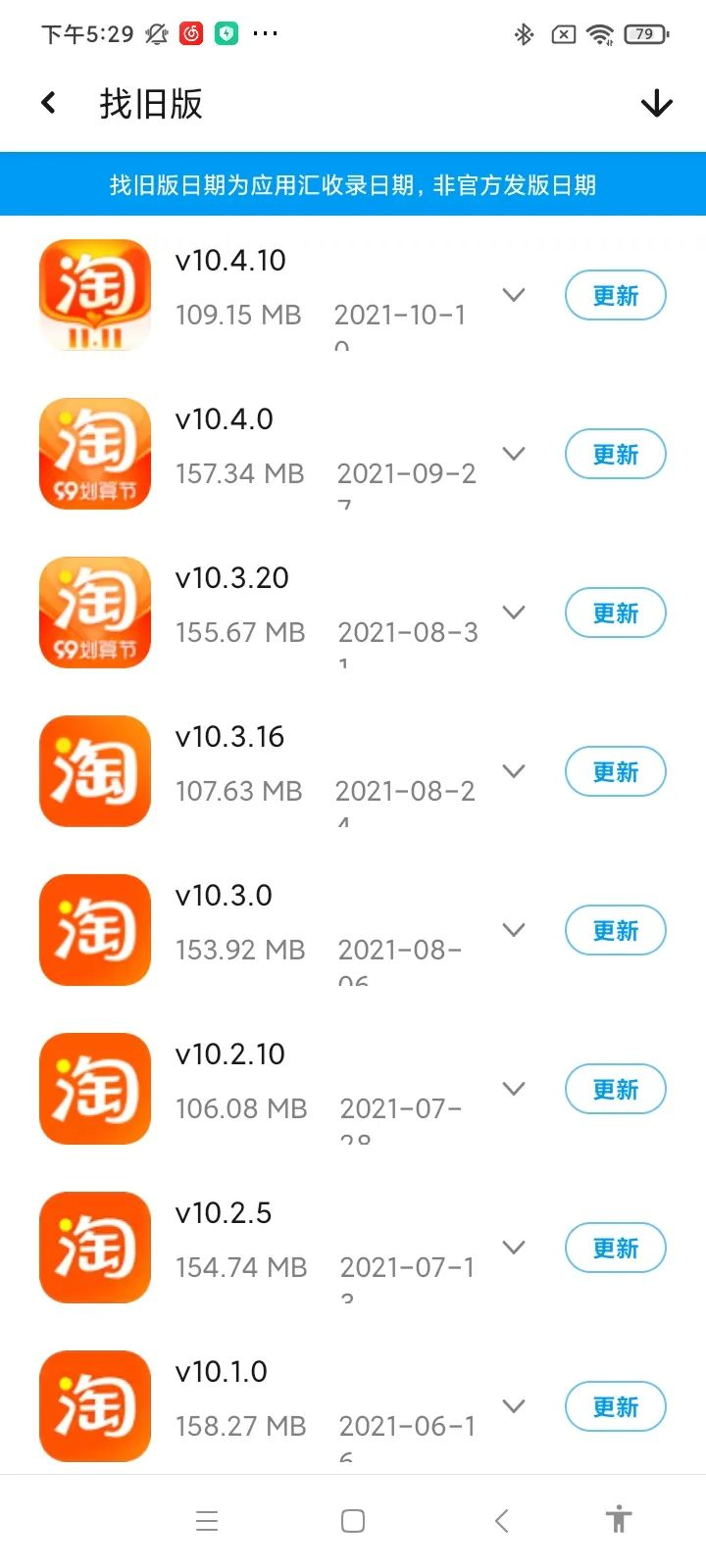Go back from the 找旧版 page
The height and width of the screenshot is (1568, 706).
(x=49, y=103)
